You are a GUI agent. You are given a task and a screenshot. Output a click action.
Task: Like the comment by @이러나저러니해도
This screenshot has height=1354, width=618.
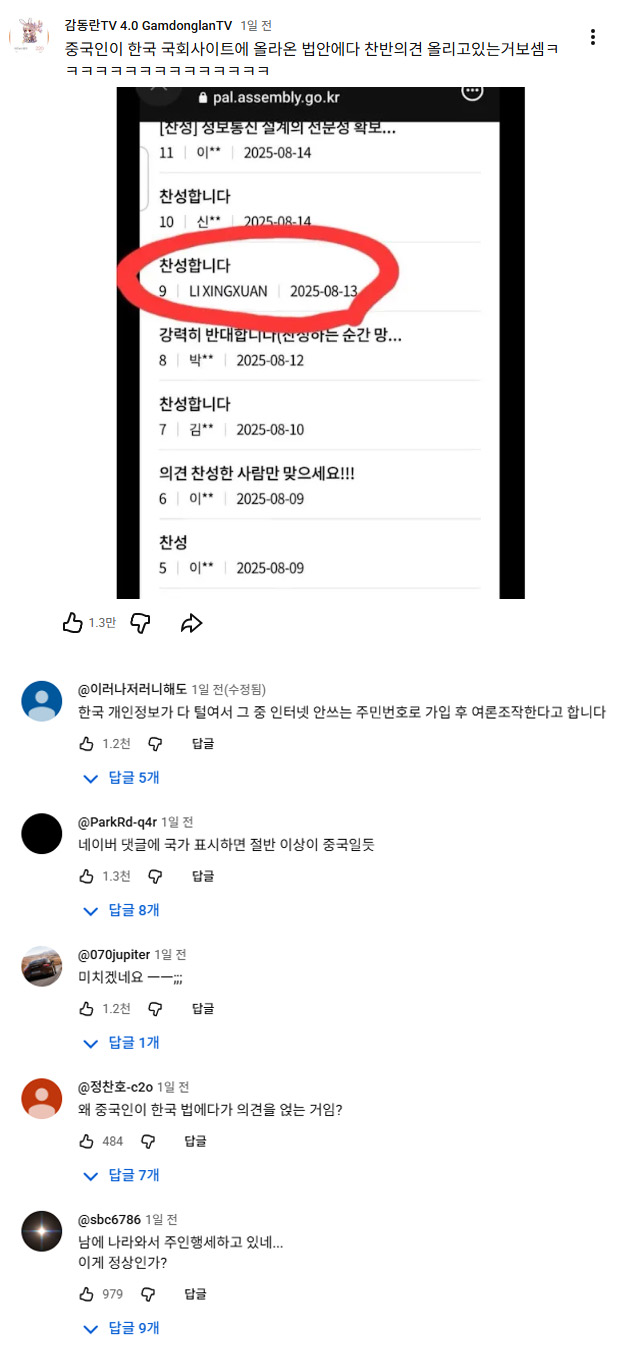(x=86, y=744)
